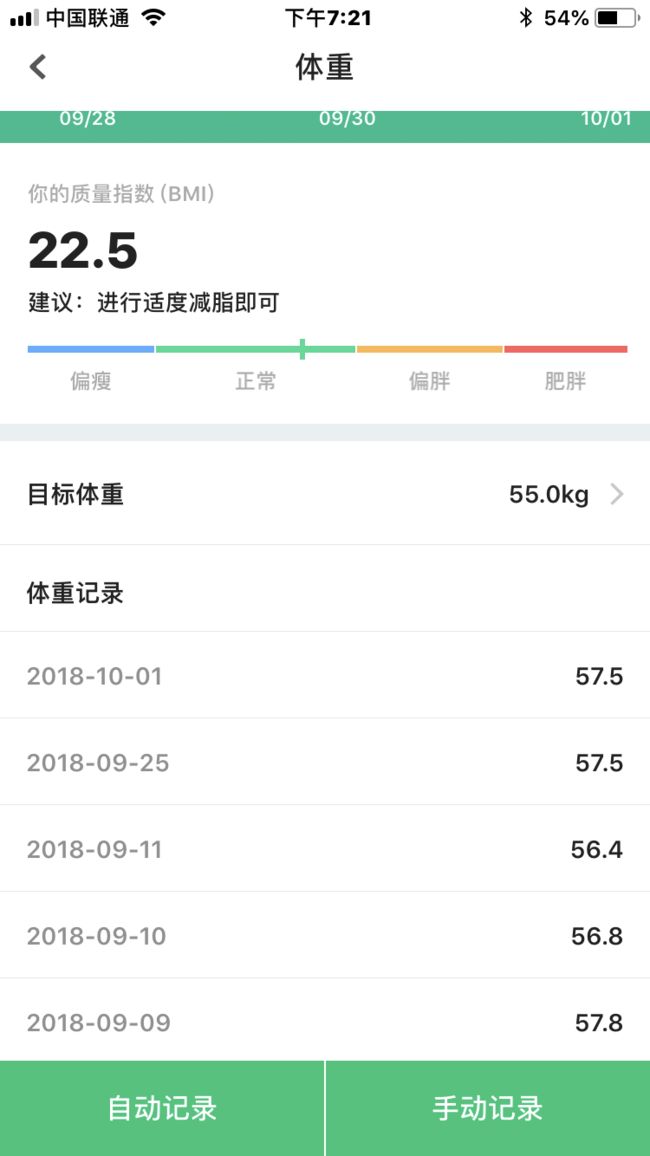The width and height of the screenshot is (650, 1156).
Task: Open the 目标体重 55.0kg setting
Action: (325, 494)
